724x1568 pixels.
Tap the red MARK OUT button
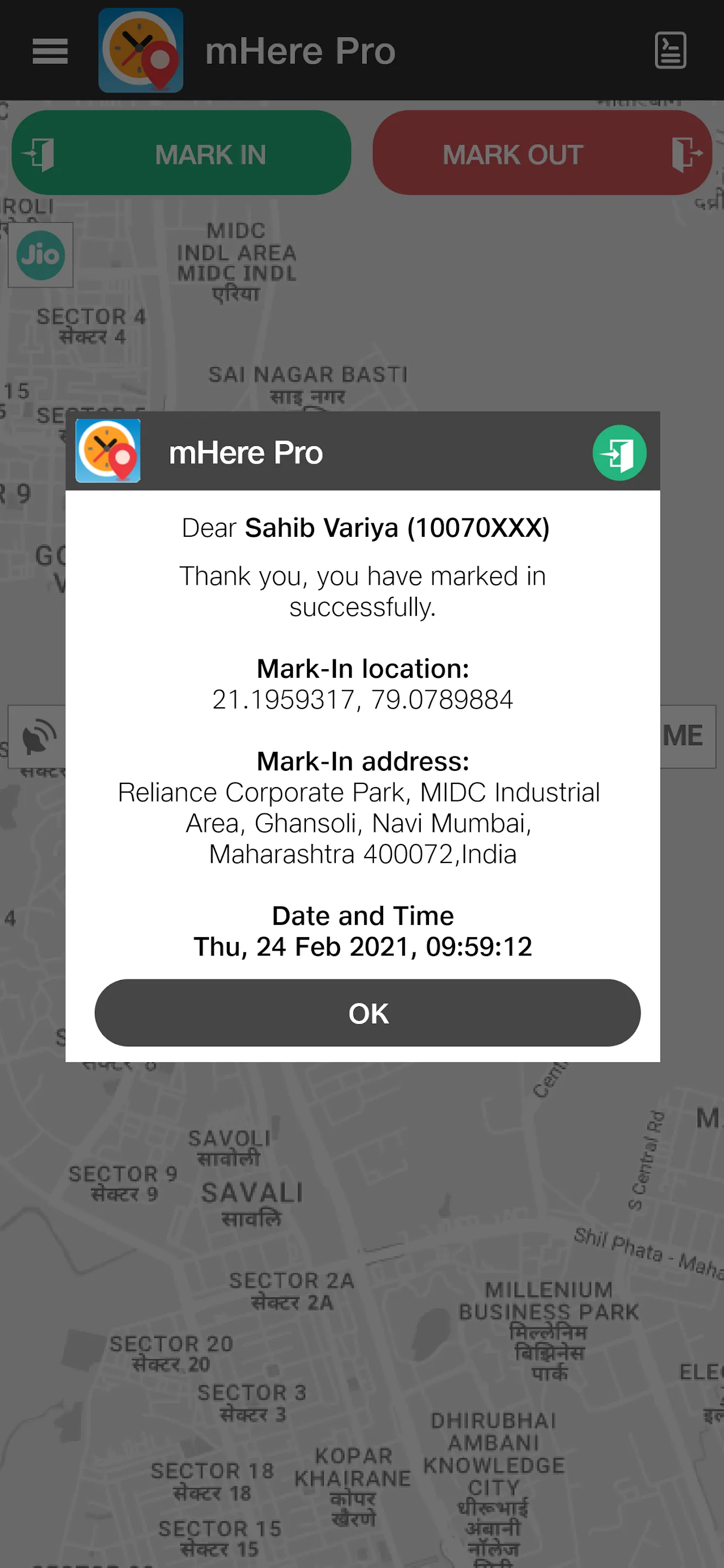pyautogui.click(x=542, y=154)
